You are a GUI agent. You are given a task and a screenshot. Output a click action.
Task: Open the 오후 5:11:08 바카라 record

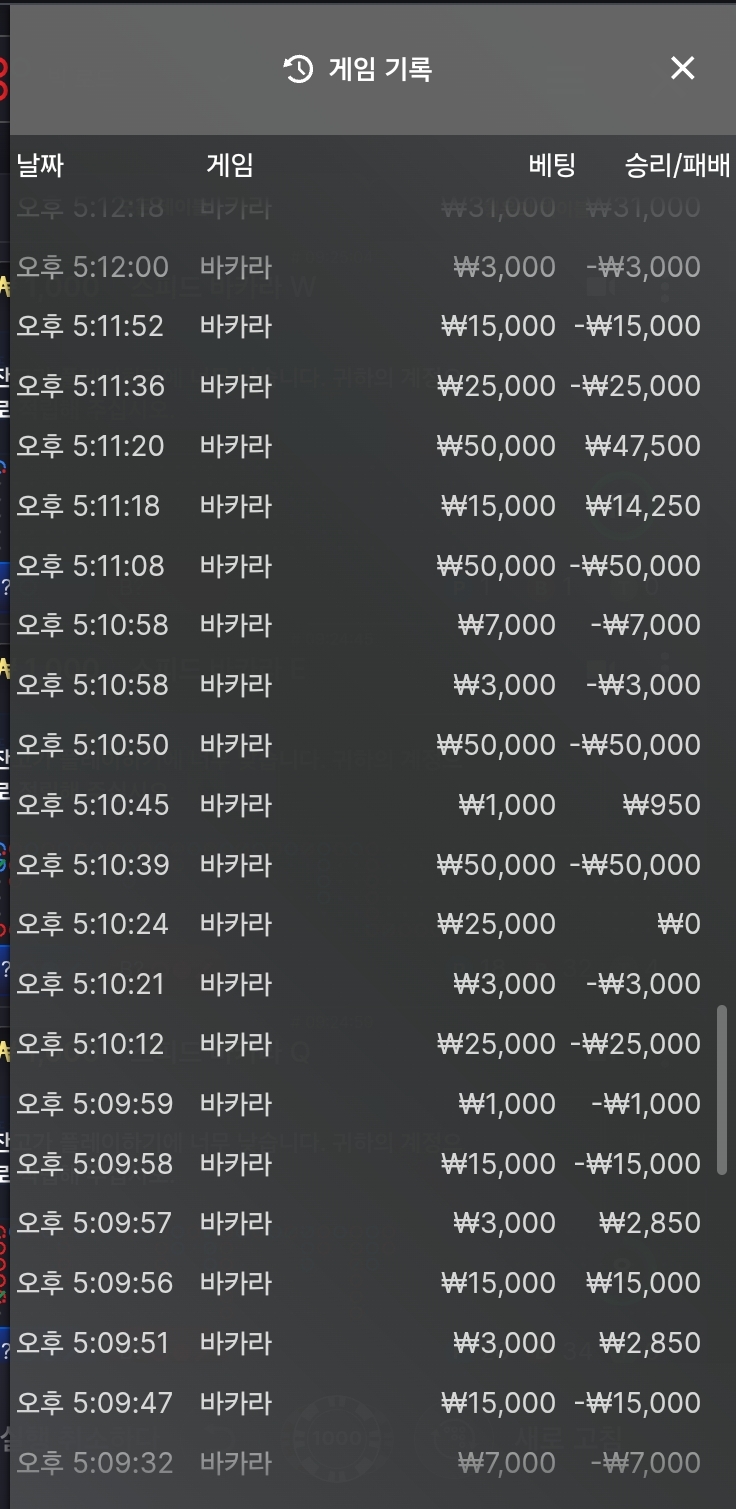pyautogui.click(x=367, y=566)
